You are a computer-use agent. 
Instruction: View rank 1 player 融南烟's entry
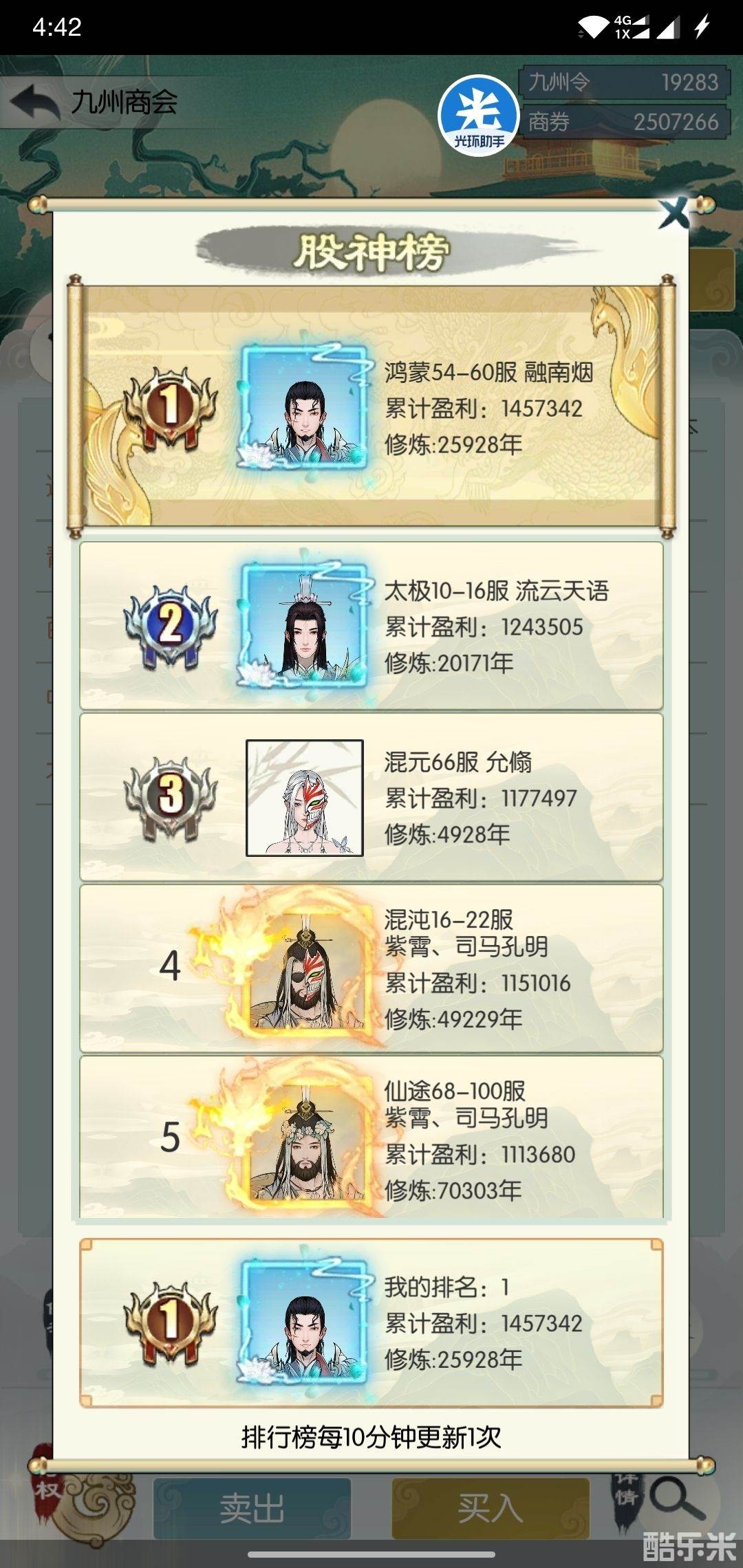click(371, 407)
